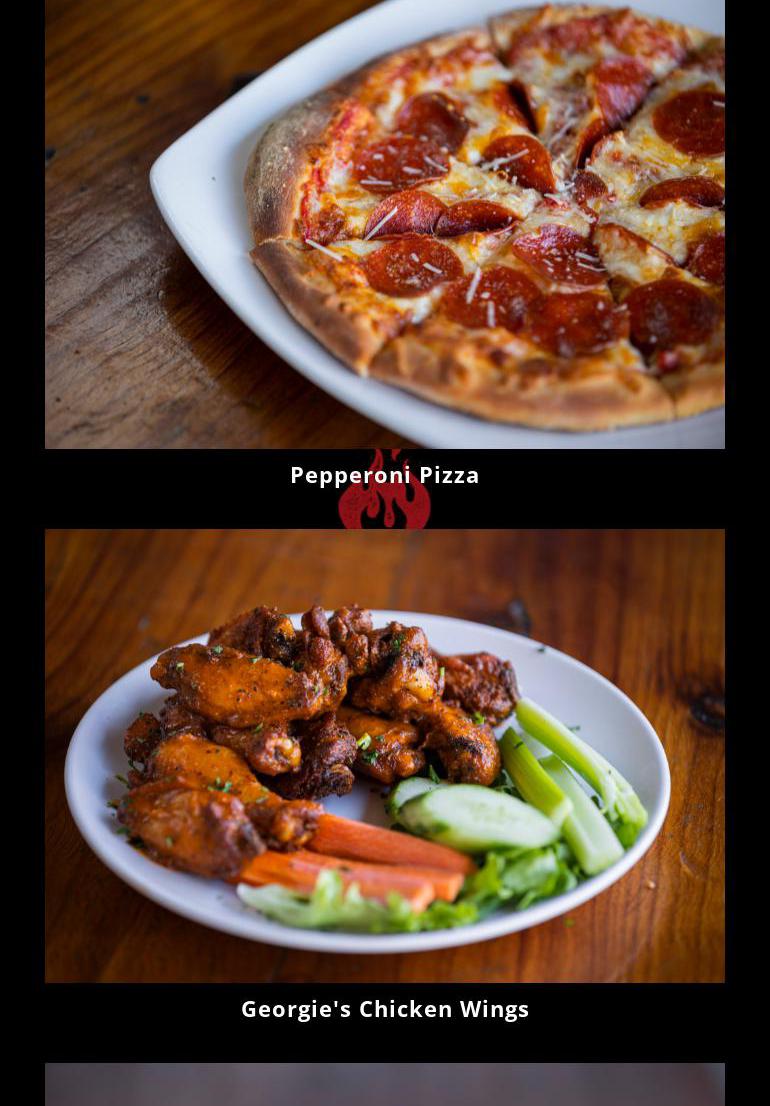Open Georgie's Chicken Wings photo
This screenshot has width=770, height=1106.
click(x=385, y=755)
